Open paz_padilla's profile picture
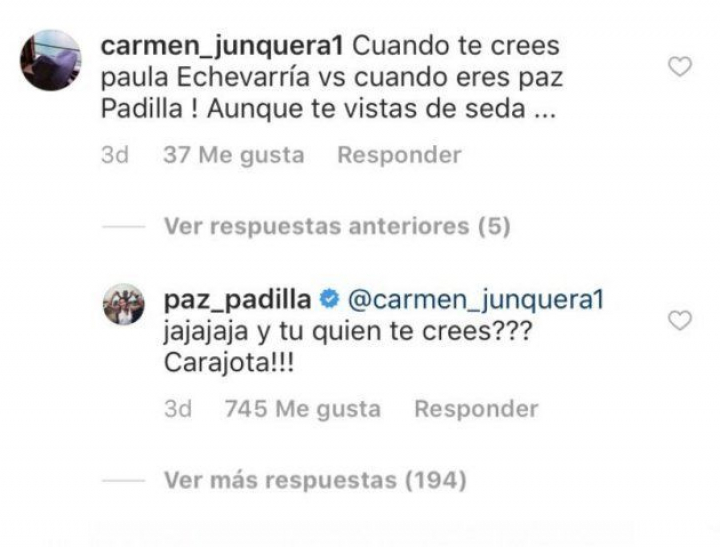This screenshot has height=547, width=720. pyautogui.click(x=124, y=304)
